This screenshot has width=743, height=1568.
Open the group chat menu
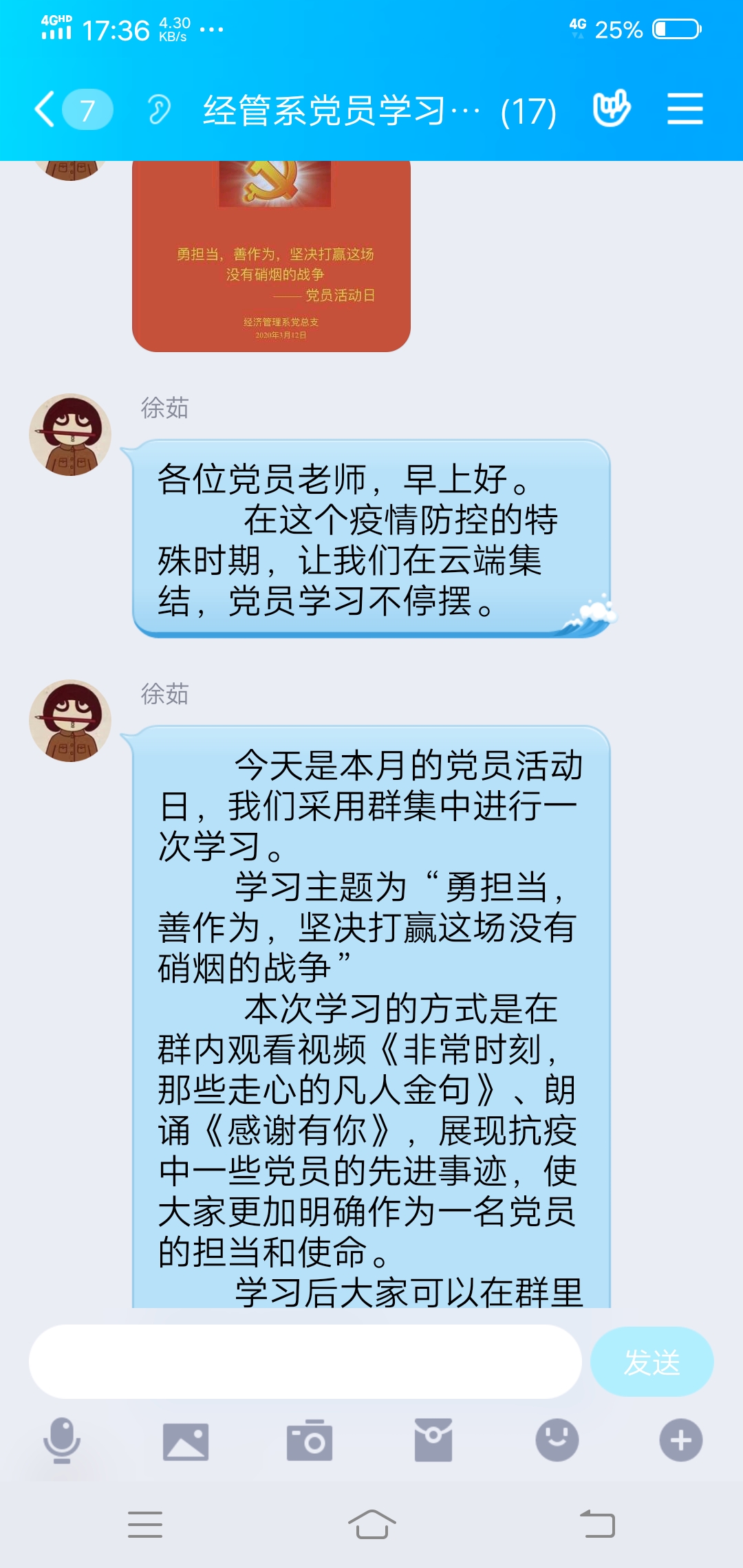(x=685, y=109)
